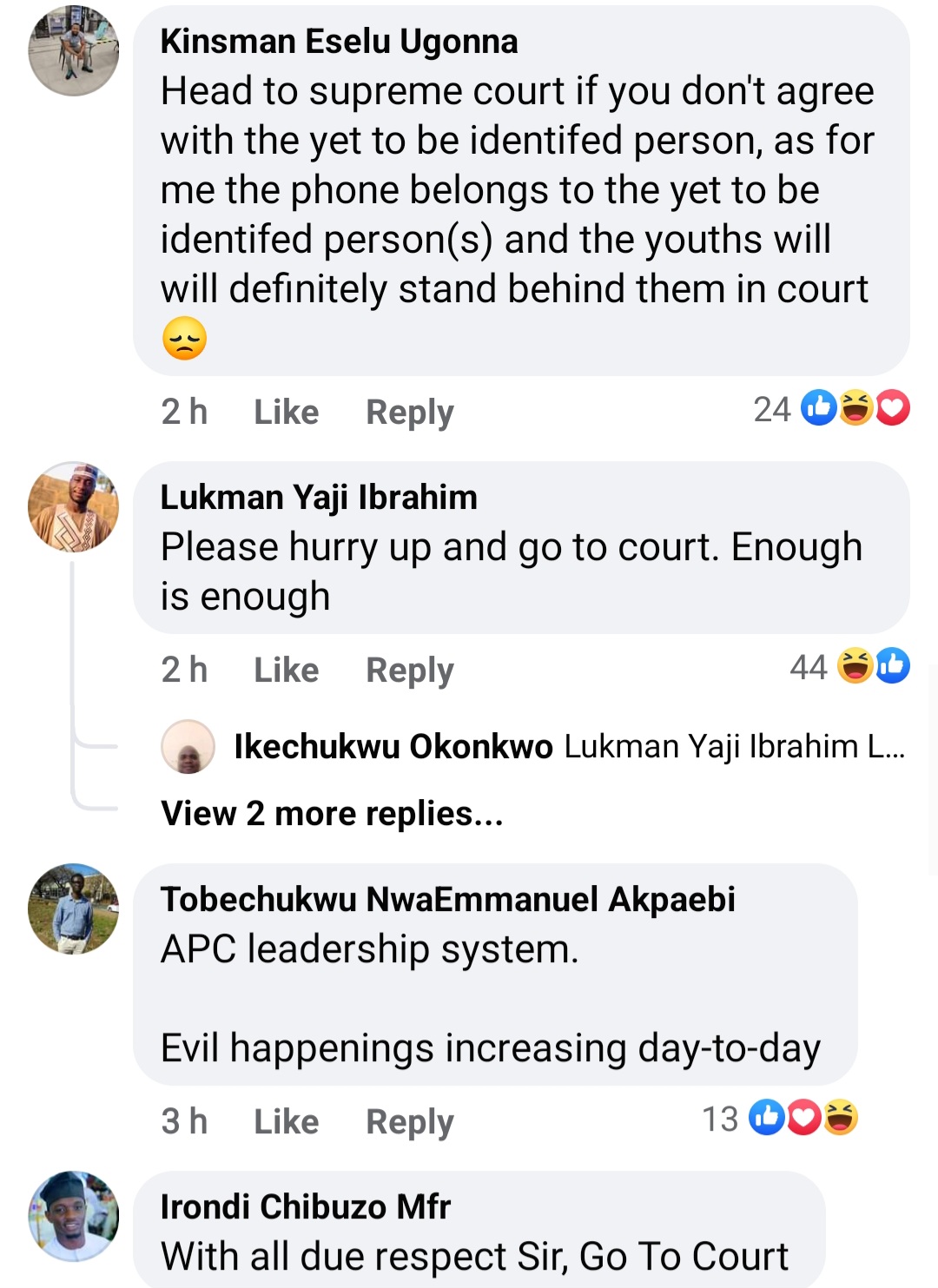Reply to Tobechukwu NwaEmmanuel Akpaebi's comment

coord(409,1121)
